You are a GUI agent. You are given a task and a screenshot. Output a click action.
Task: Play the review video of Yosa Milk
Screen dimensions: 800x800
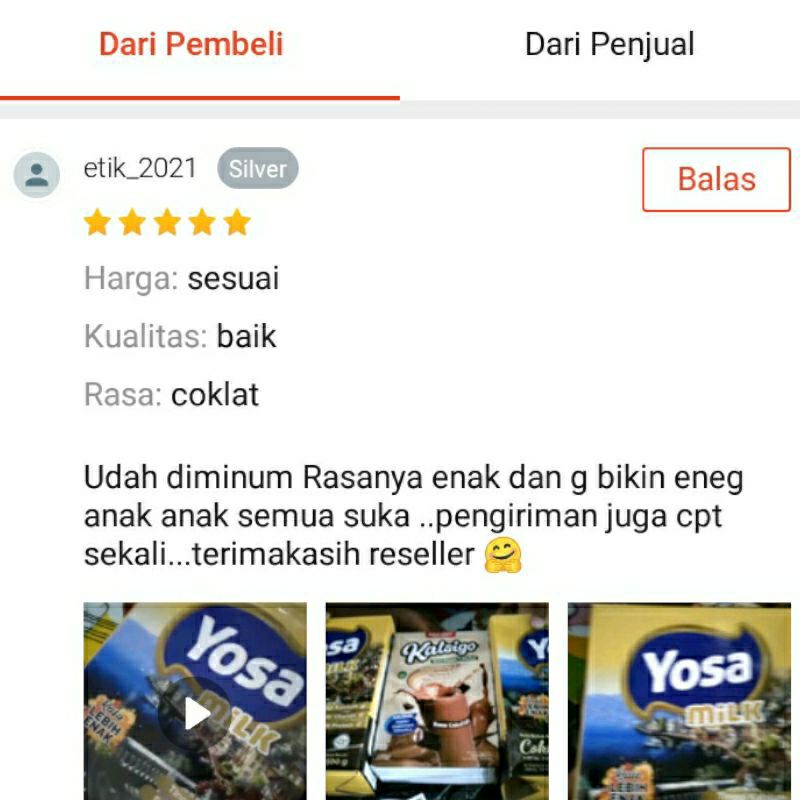(x=196, y=710)
